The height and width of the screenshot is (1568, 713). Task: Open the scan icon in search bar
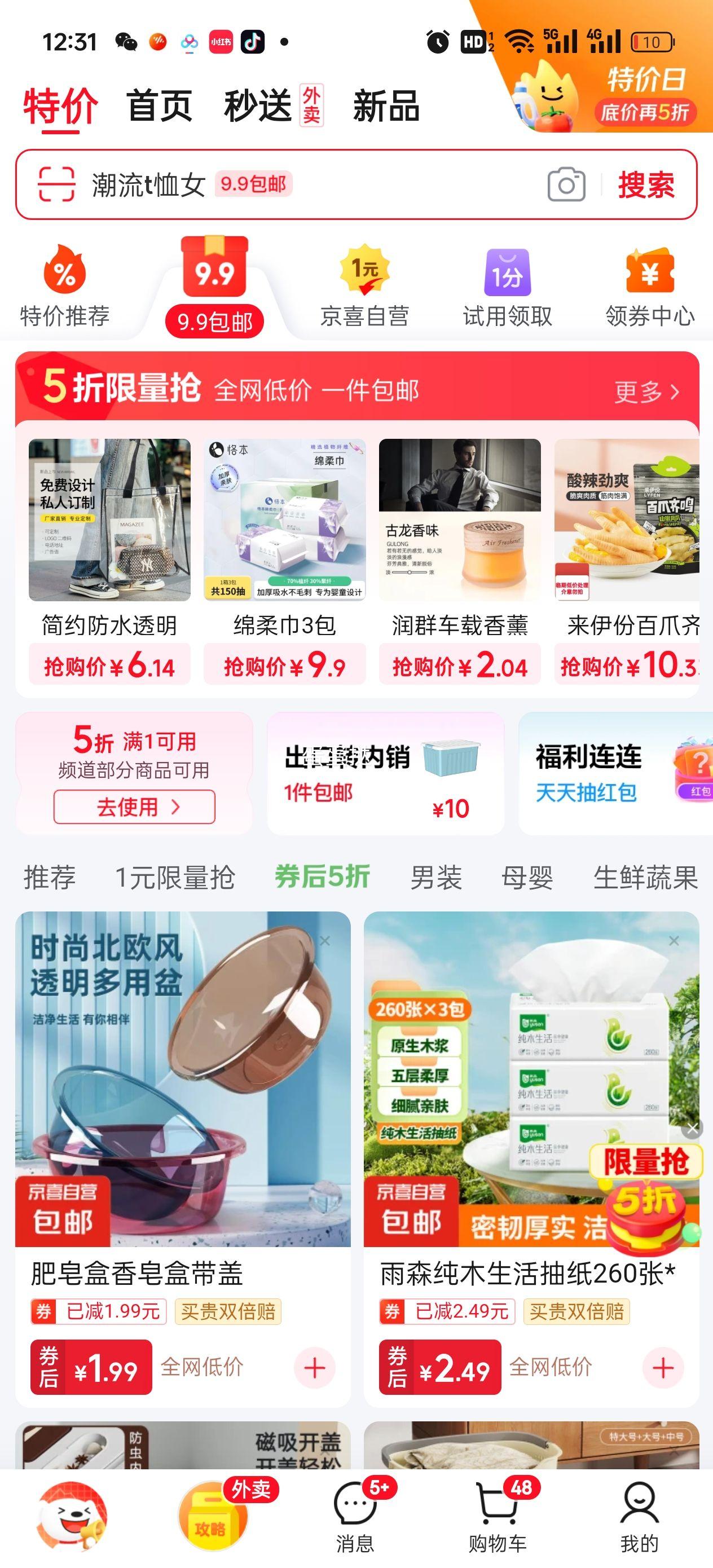tap(56, 184)
